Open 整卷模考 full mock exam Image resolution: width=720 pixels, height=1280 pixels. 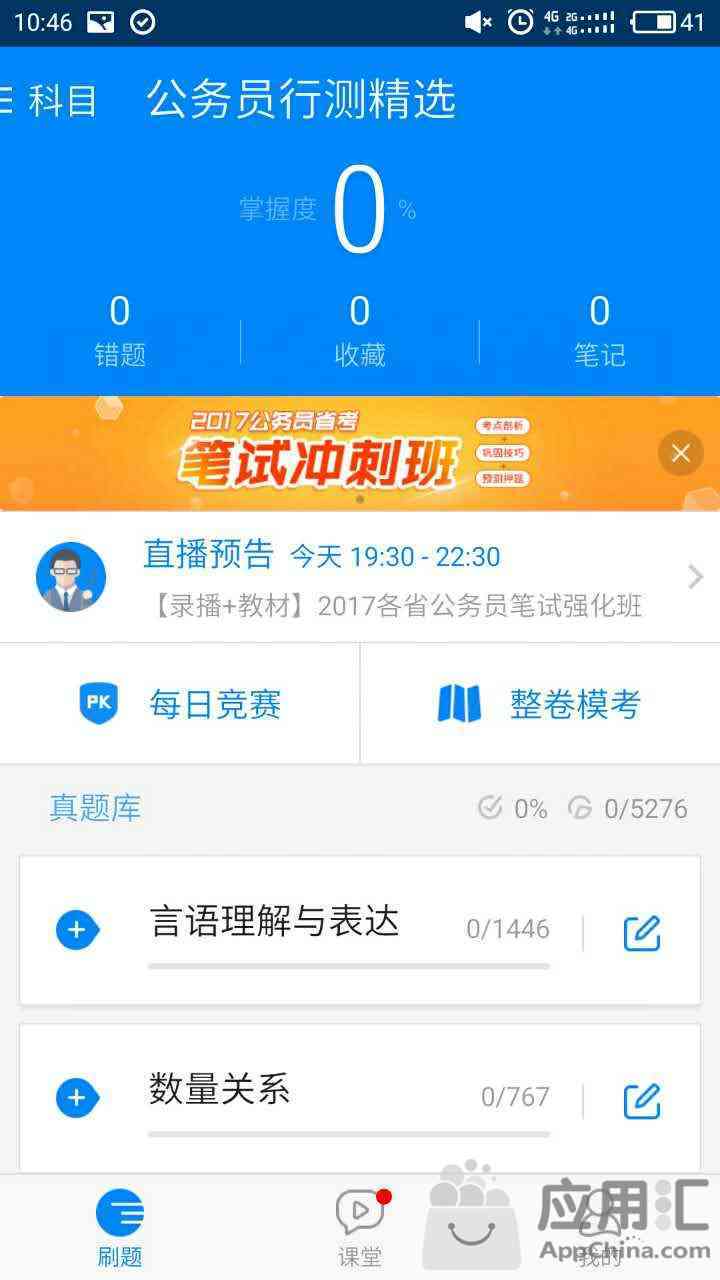point(540,704)
